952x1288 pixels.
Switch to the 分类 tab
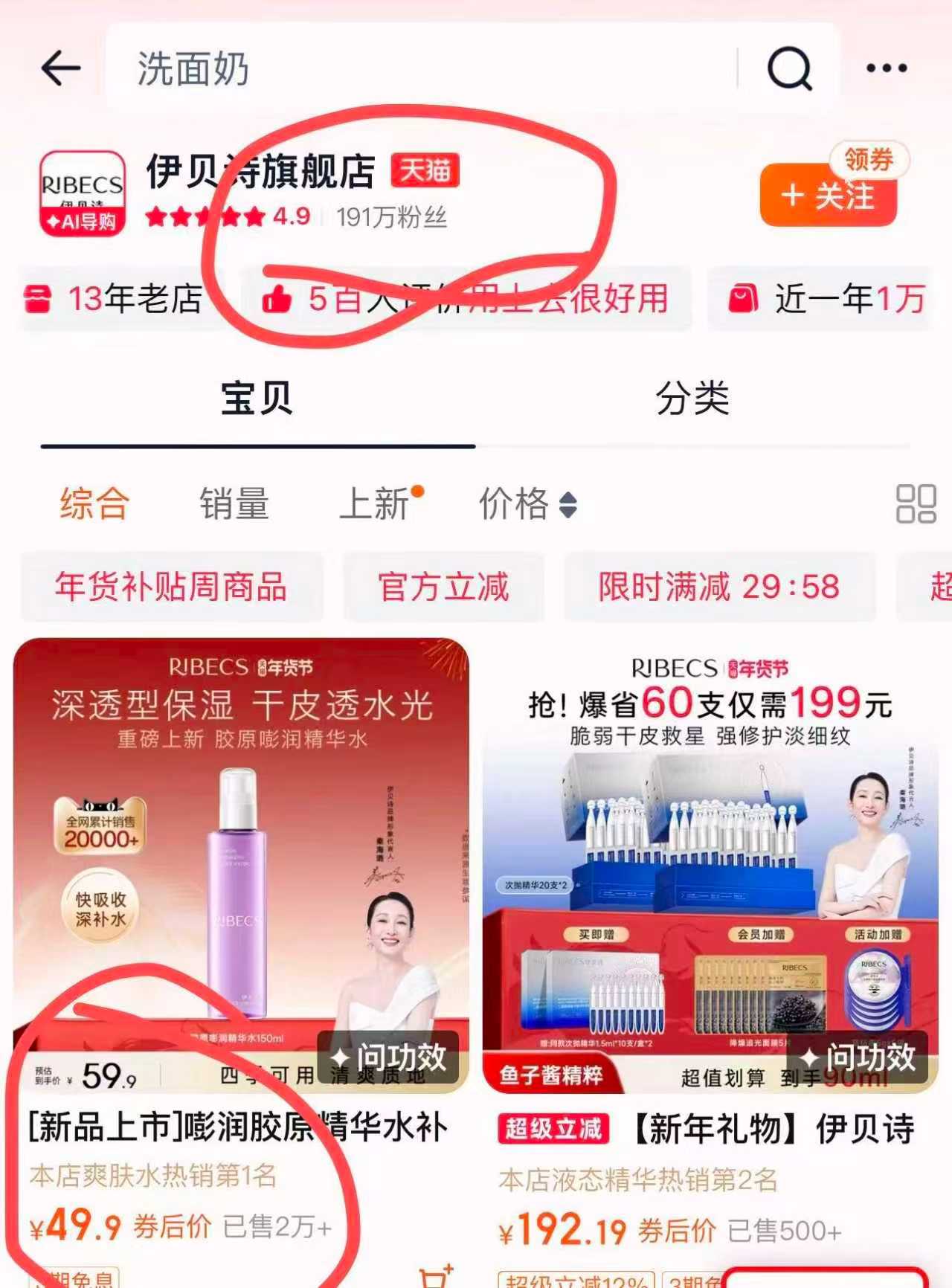[693, 399]
